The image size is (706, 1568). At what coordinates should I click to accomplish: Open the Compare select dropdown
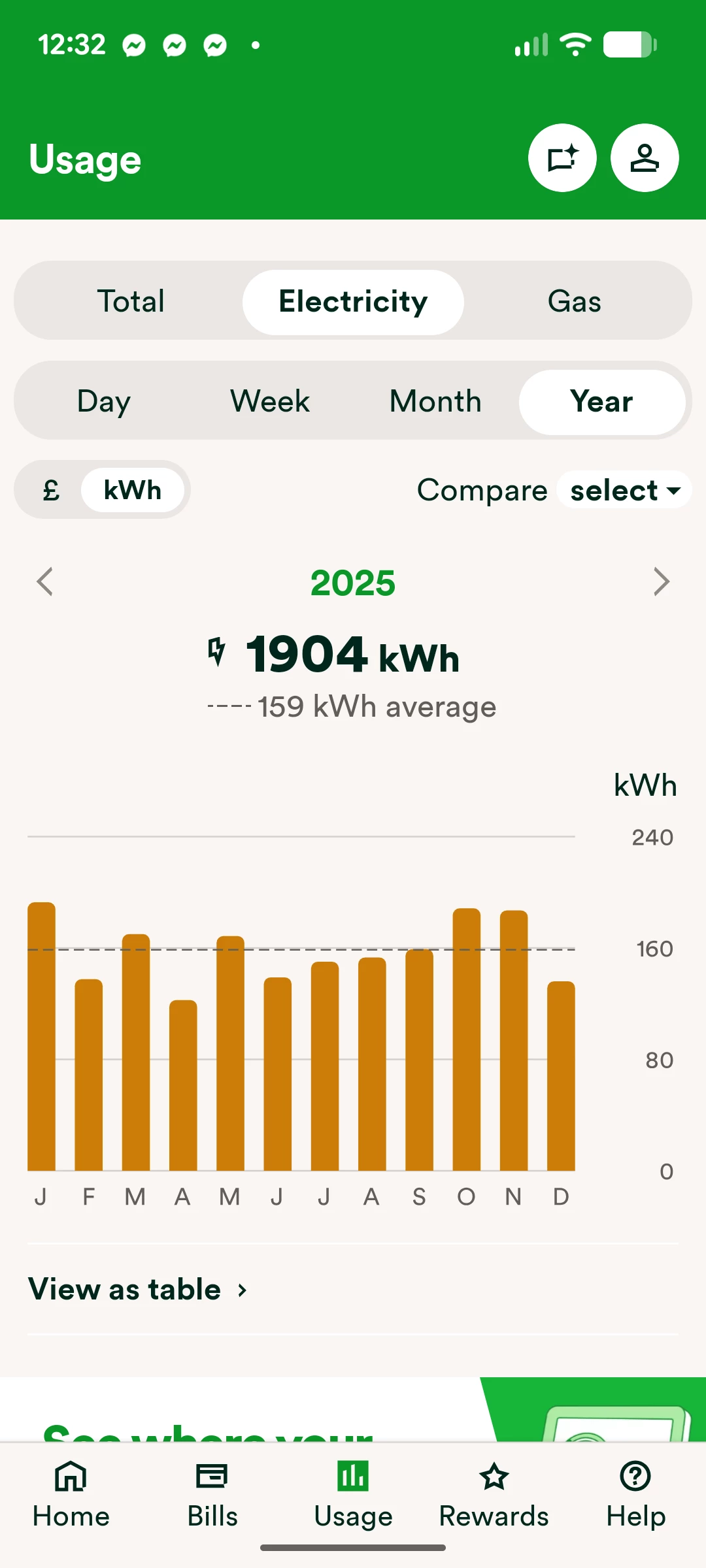pos(624,490)
